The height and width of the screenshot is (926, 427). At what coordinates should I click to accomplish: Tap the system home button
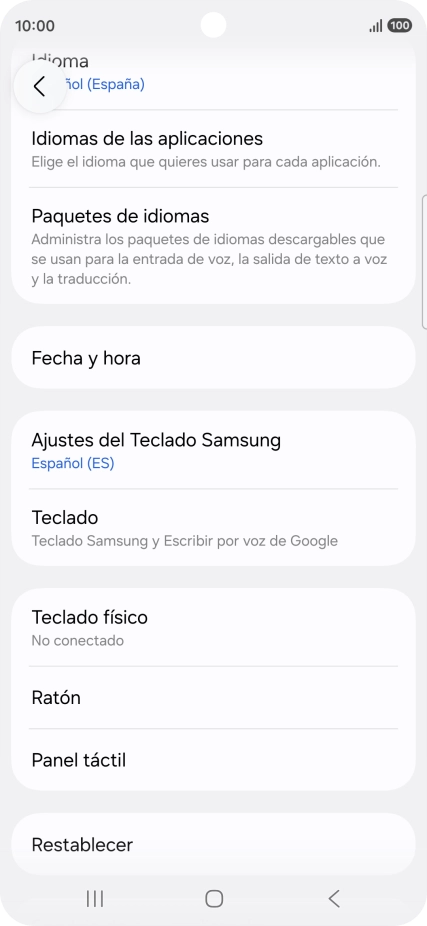pyautogui.click(x=214, y=899)
